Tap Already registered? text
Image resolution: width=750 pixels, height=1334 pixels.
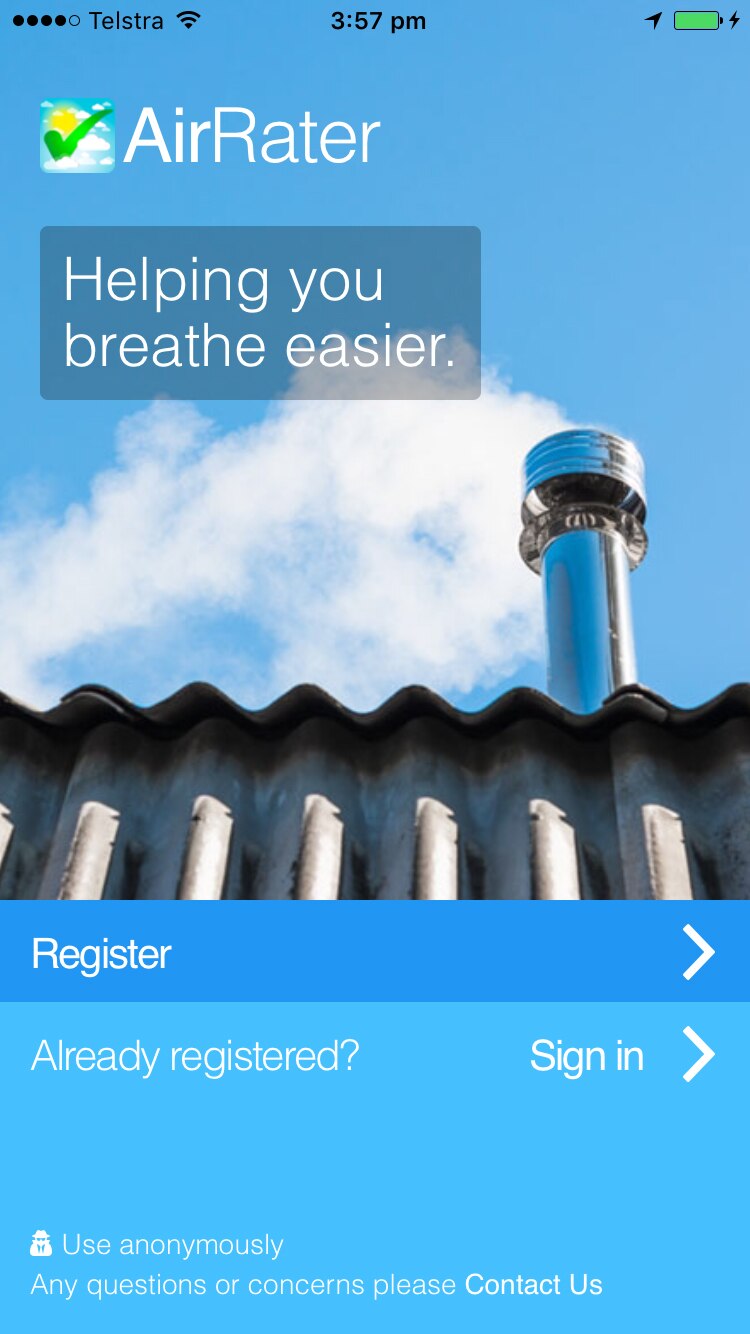coord(196,1054)
